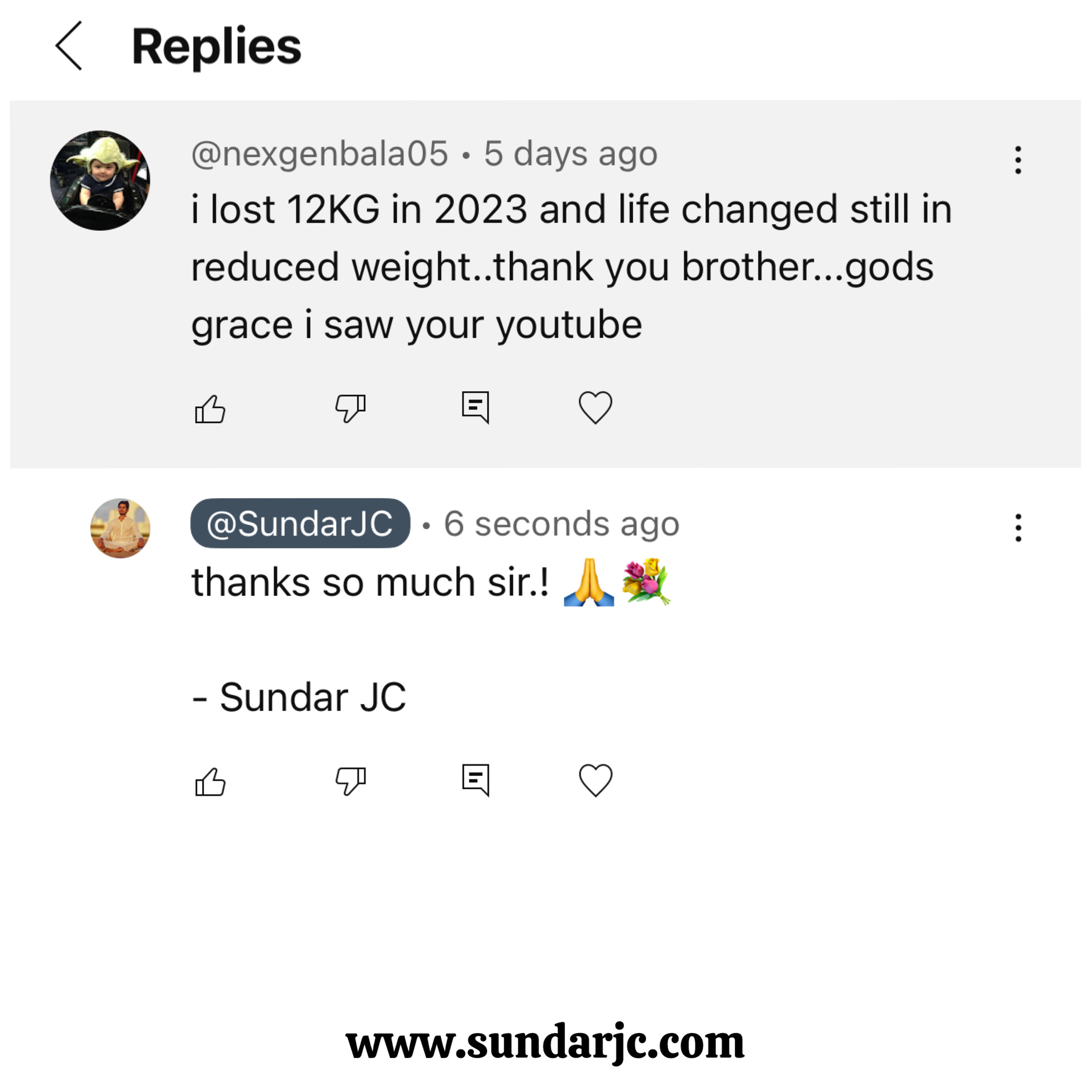This screenshot has height=1092, width=1092.
Task: Heart the comment by @nexgenbala05
Action: click(x=595, y=407)
